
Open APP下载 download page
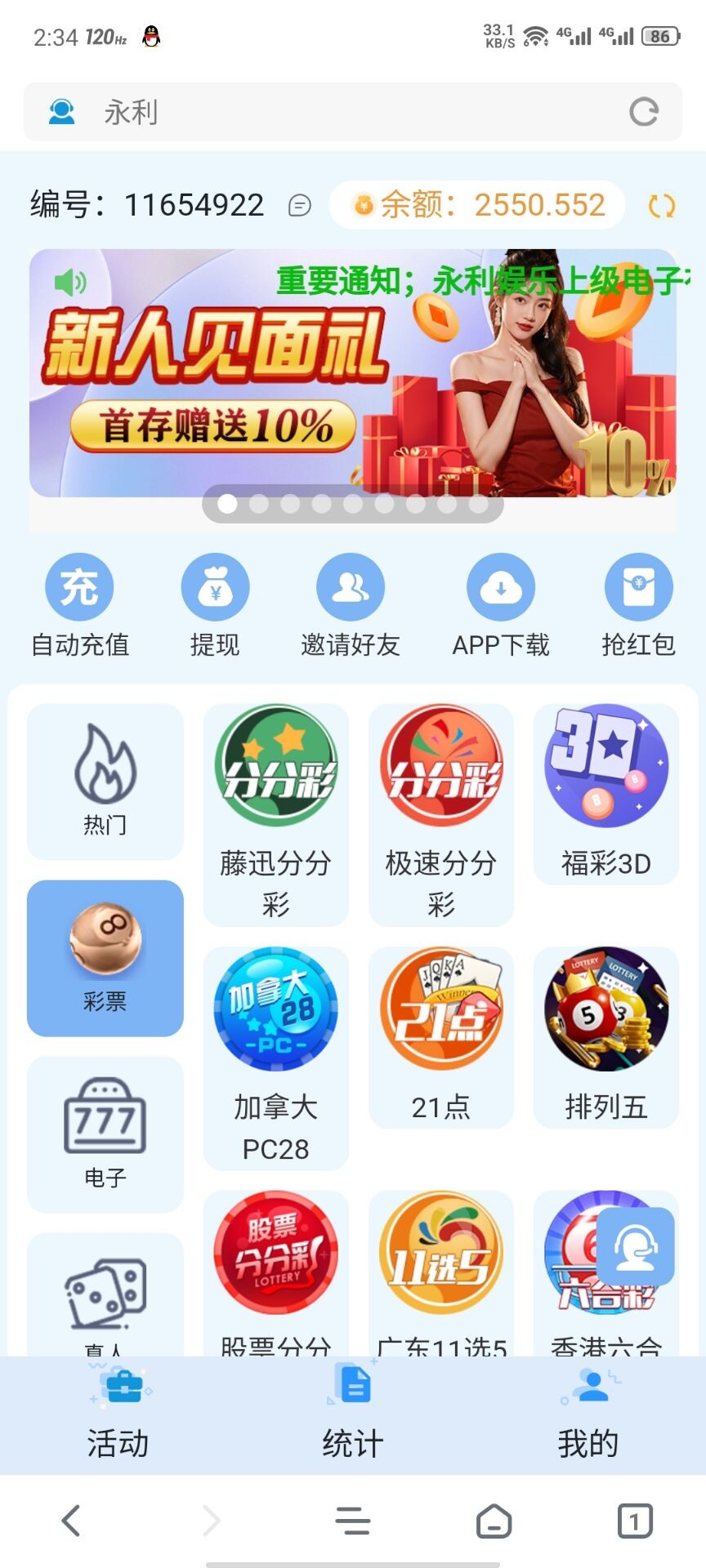point(501,605)
